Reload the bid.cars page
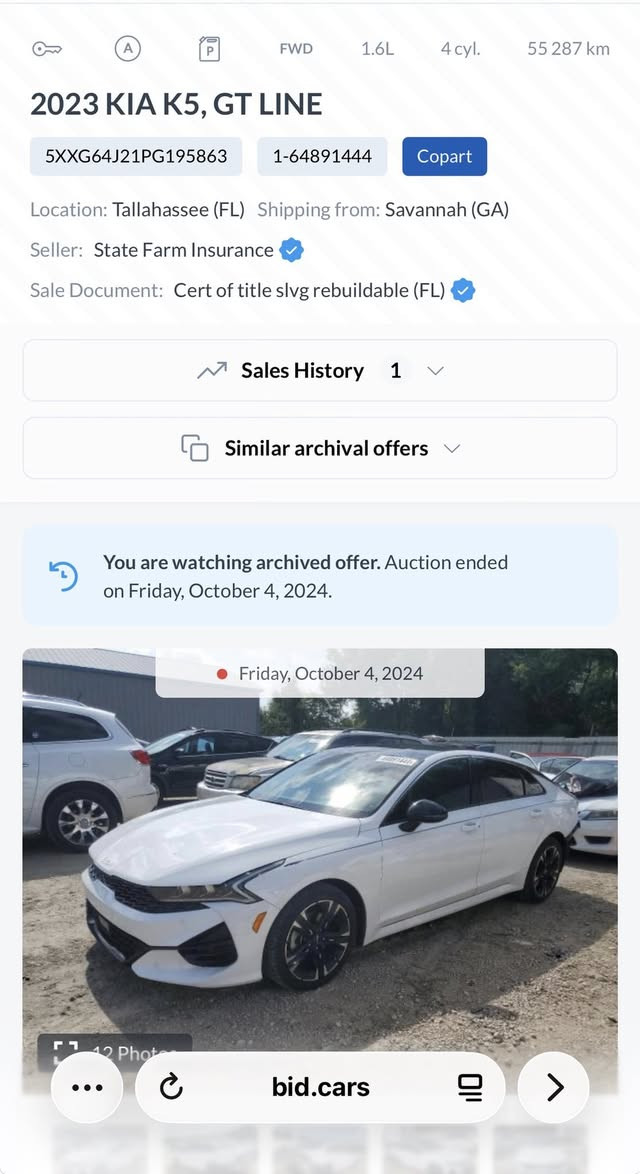Viewport: 640px width, 1174px height. (x=171, y=1088)
